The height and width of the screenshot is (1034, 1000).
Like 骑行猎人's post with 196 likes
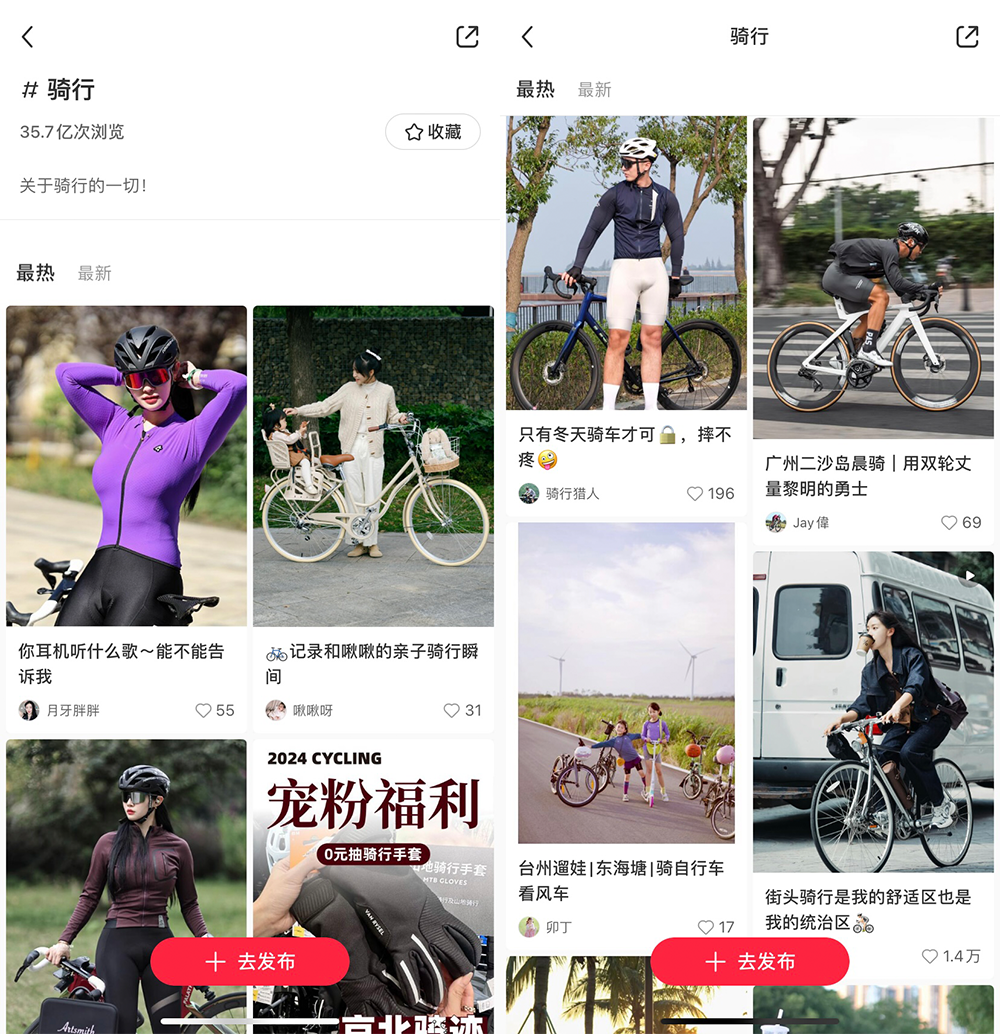pyautogui.click(x=695, y=493)
